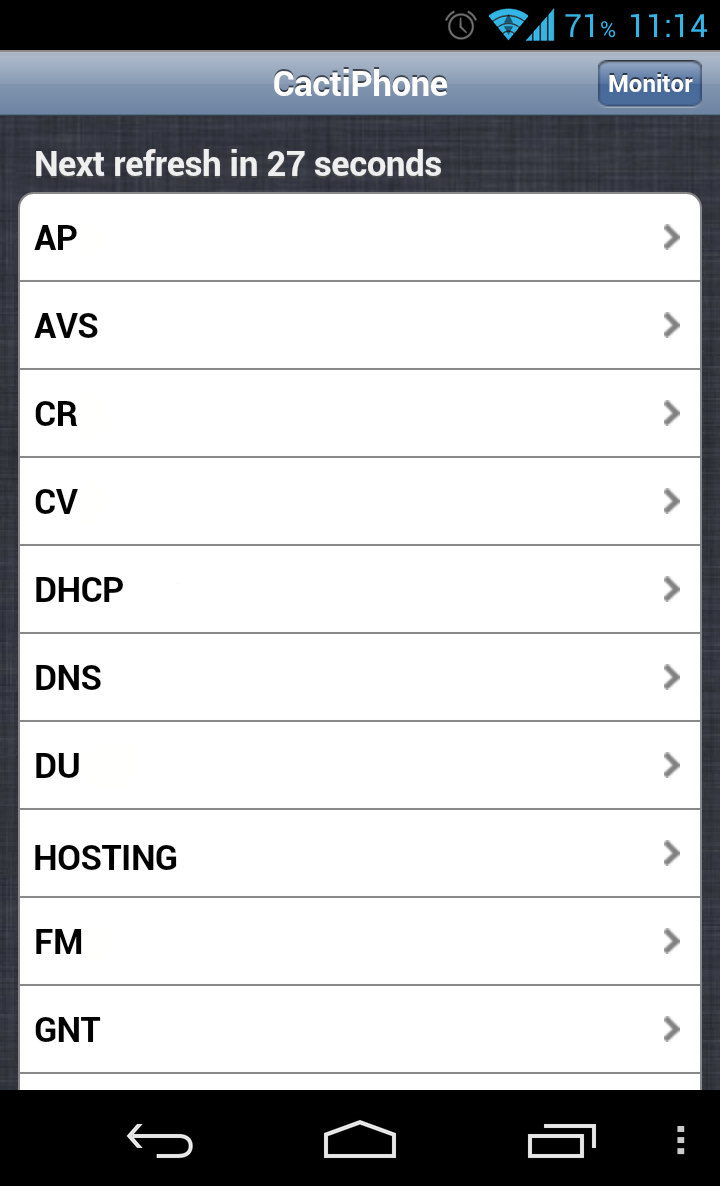This screenshot has width=720, height=1186.
Task: Expand the HOSTING group chevron
Action: (672, 853)
